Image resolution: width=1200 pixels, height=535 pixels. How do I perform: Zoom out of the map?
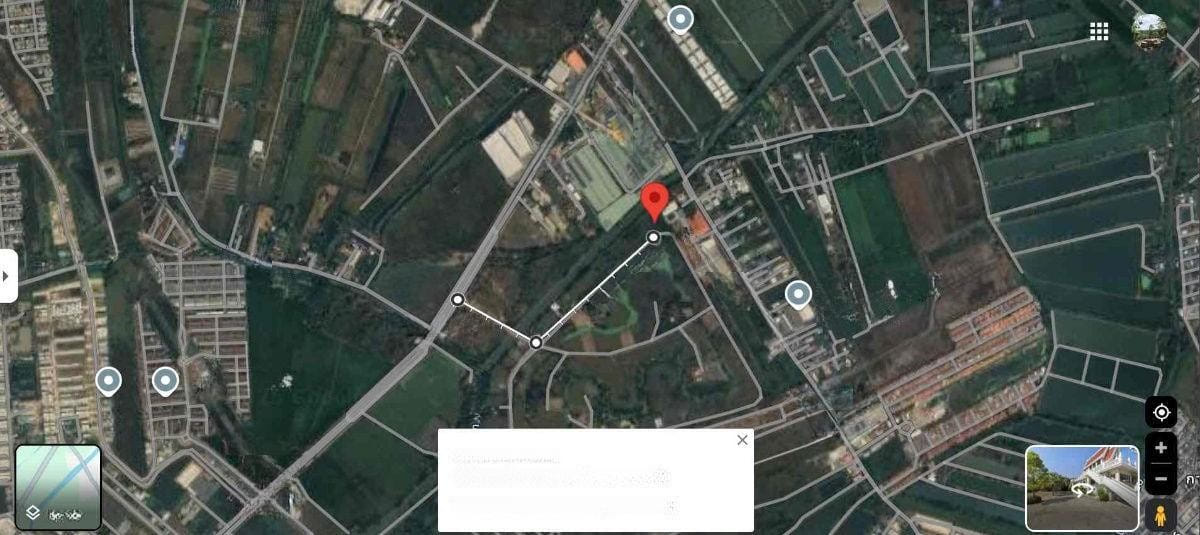point(1161,480)
